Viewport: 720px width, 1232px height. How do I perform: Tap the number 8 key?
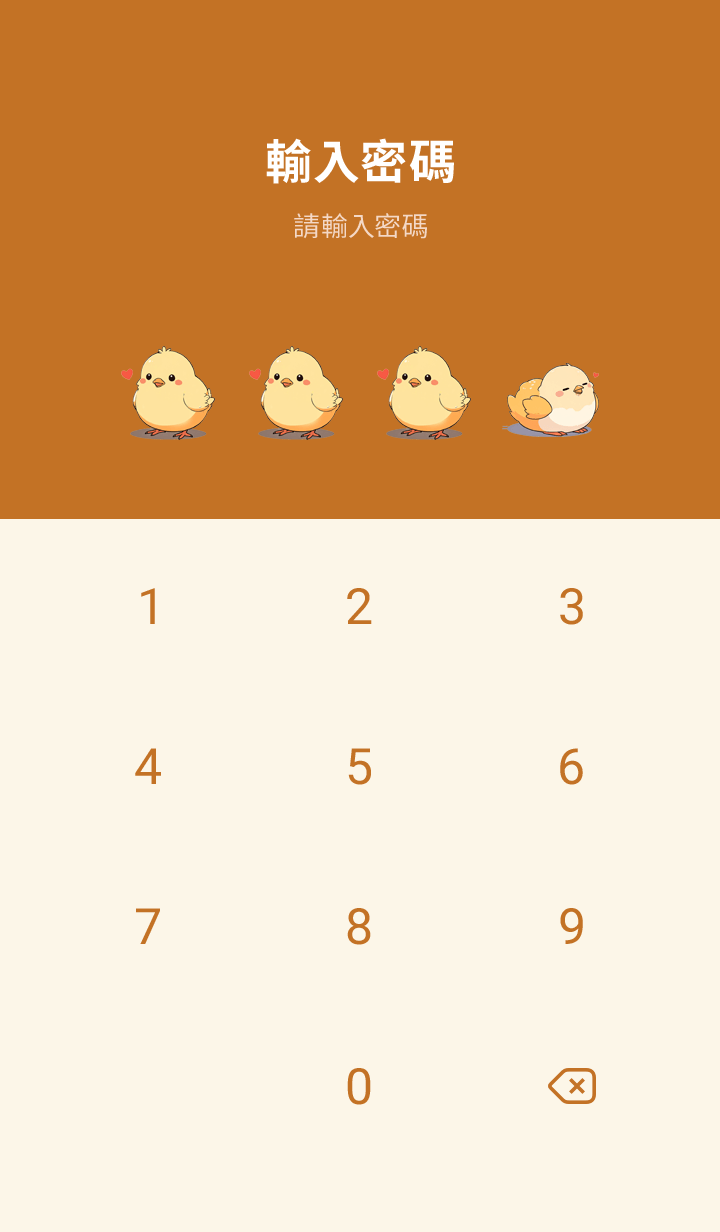[x=359, y=927]
